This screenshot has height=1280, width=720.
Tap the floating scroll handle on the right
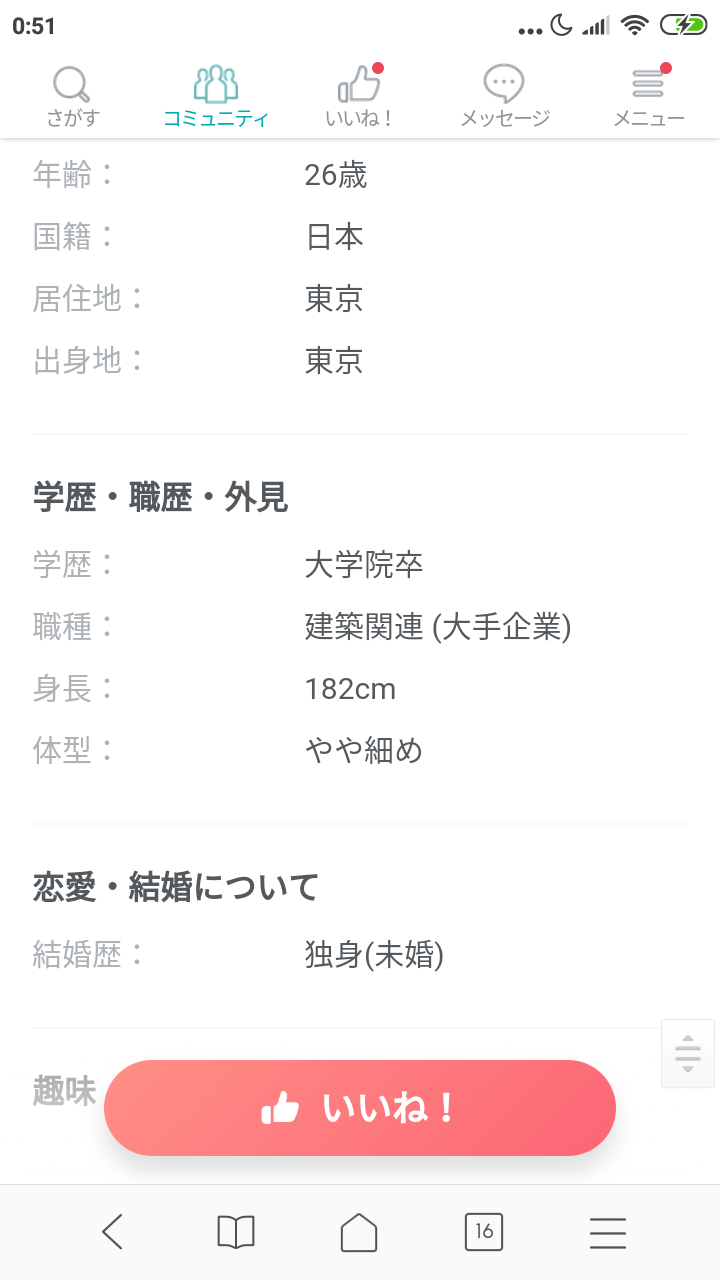(688, 1053)
